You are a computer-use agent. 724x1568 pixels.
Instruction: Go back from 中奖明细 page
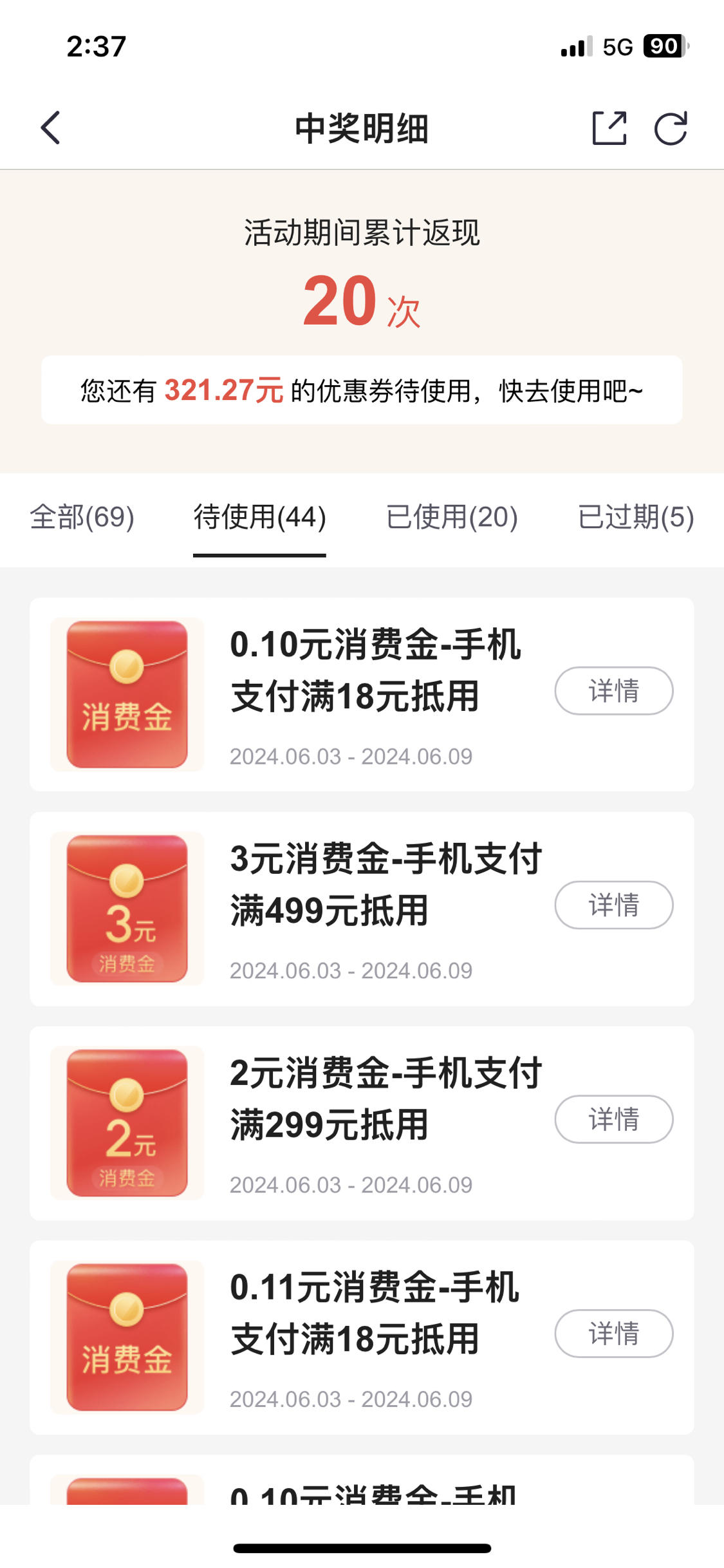point(50,128)
